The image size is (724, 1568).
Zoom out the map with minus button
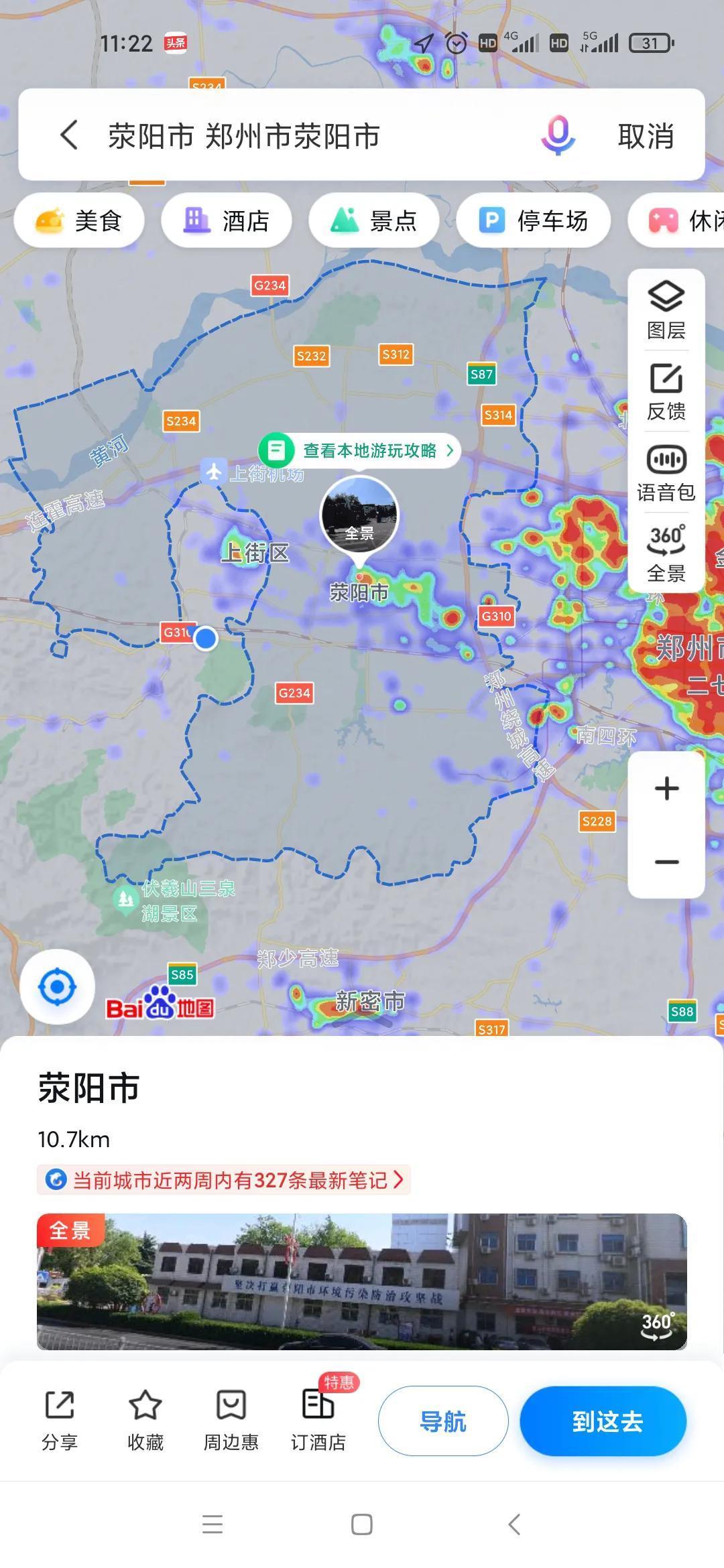click(x=666, y=862)
